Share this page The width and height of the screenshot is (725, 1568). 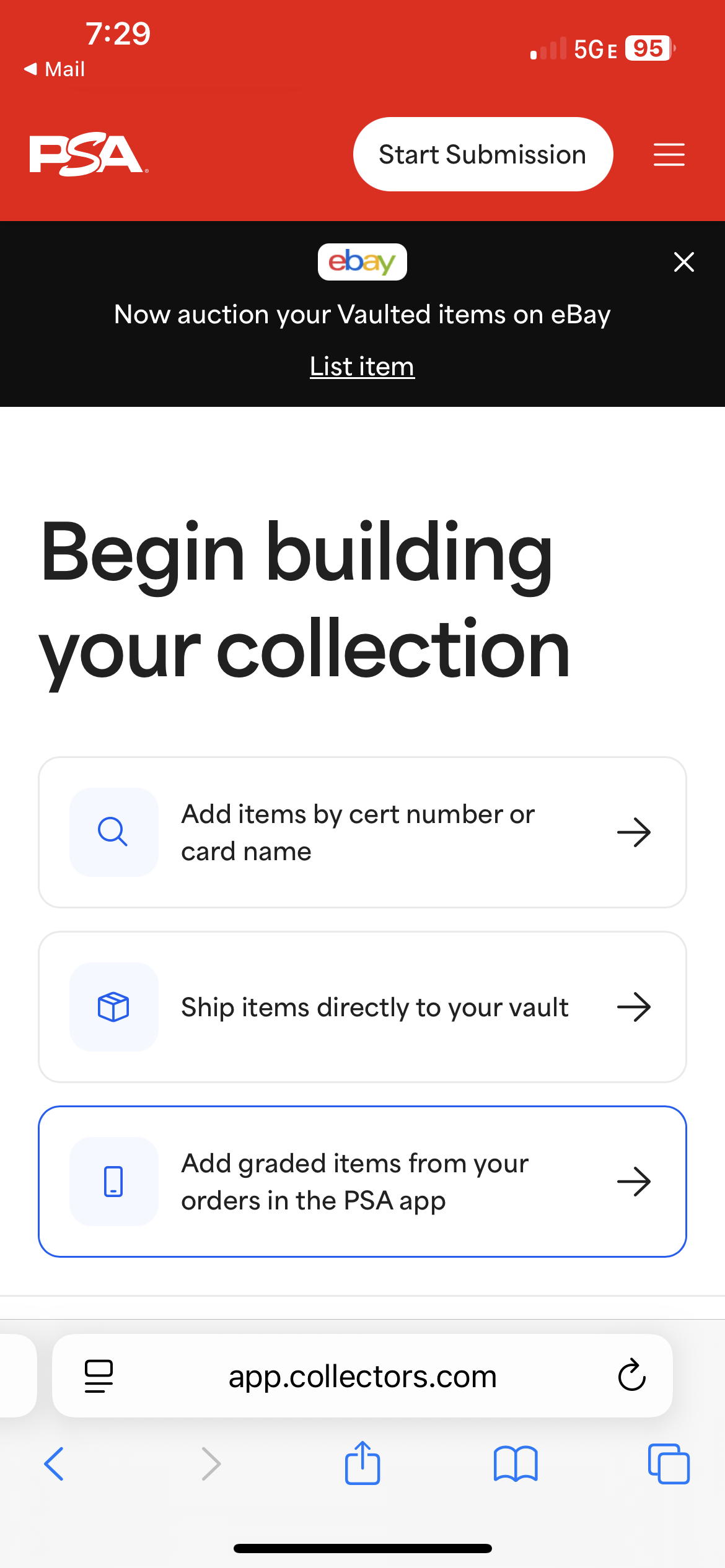click(362, 1463)
